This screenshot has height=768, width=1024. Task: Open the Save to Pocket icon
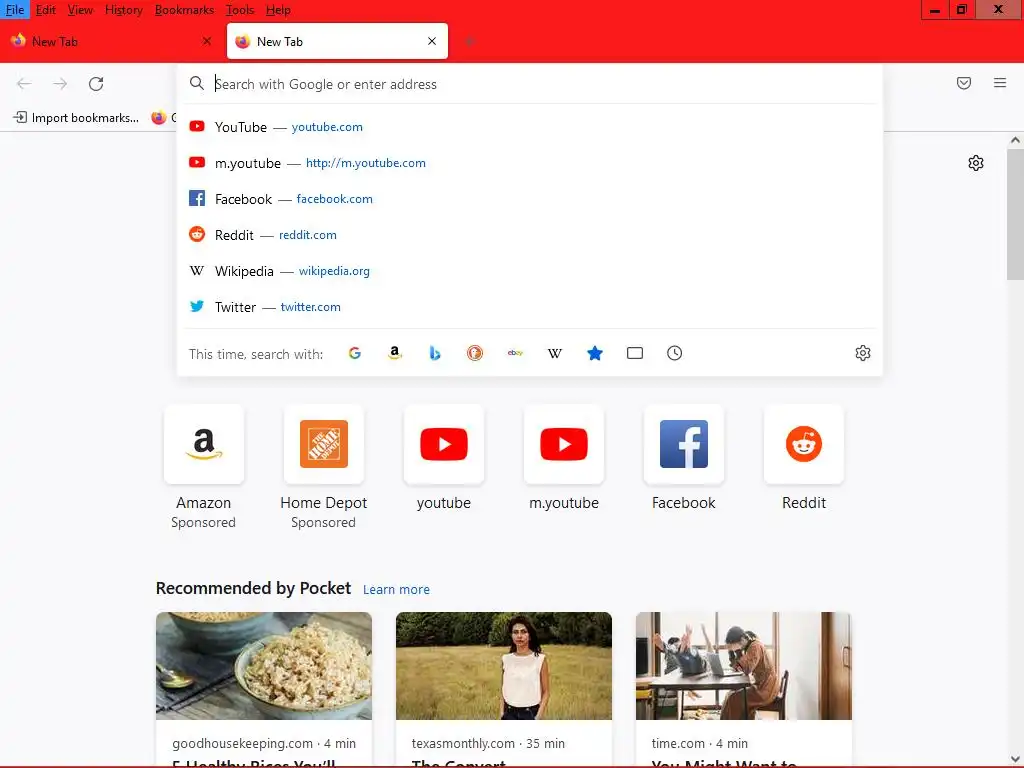coord(964,84)
